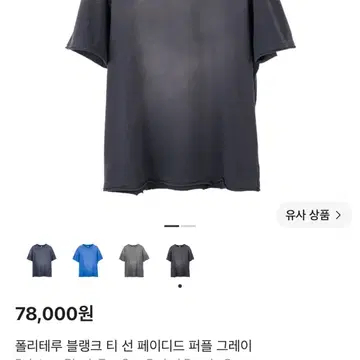Select the charcoal t-shirt color thumbnail
The image size is (360, 360).
click(x=180, y=260)
